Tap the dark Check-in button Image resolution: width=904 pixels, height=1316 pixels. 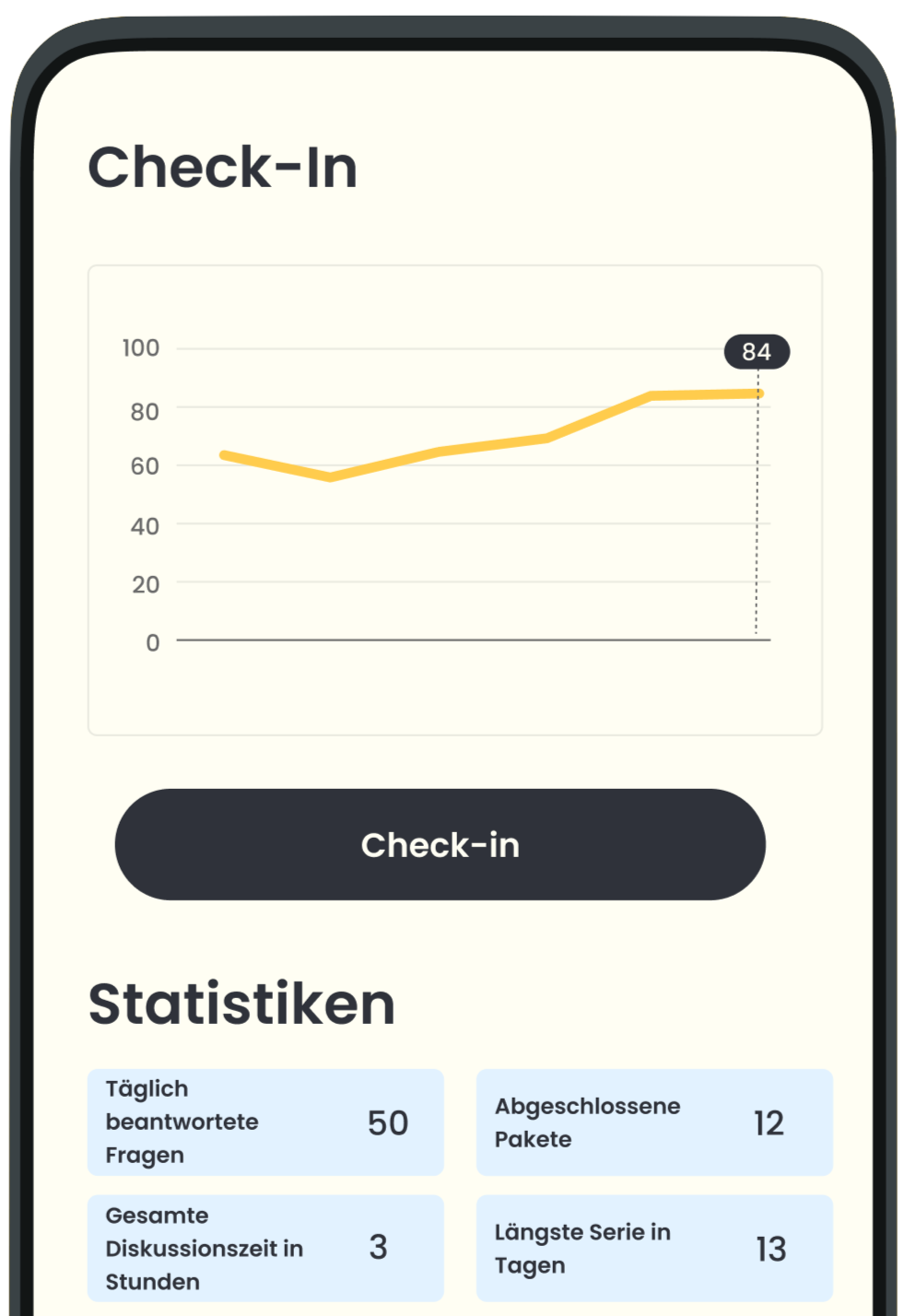click(440, 844)
